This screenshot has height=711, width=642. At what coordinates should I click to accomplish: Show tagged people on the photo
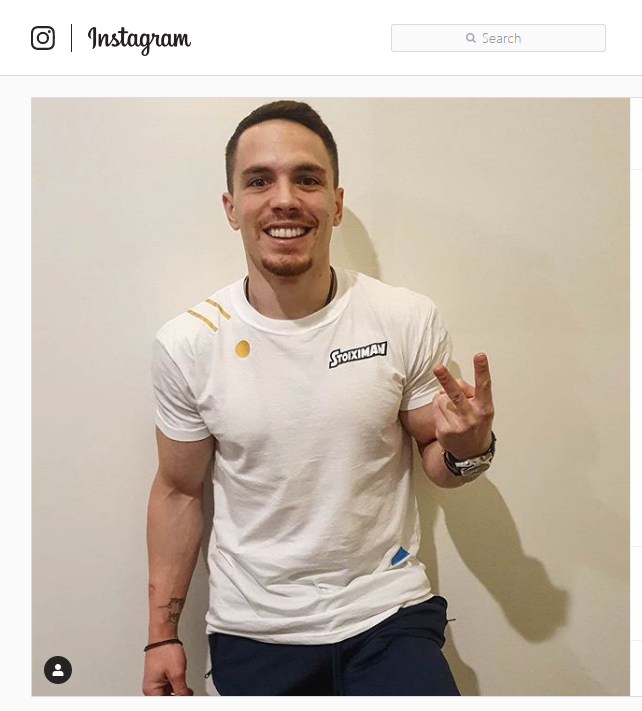click(x=58, y=669)
